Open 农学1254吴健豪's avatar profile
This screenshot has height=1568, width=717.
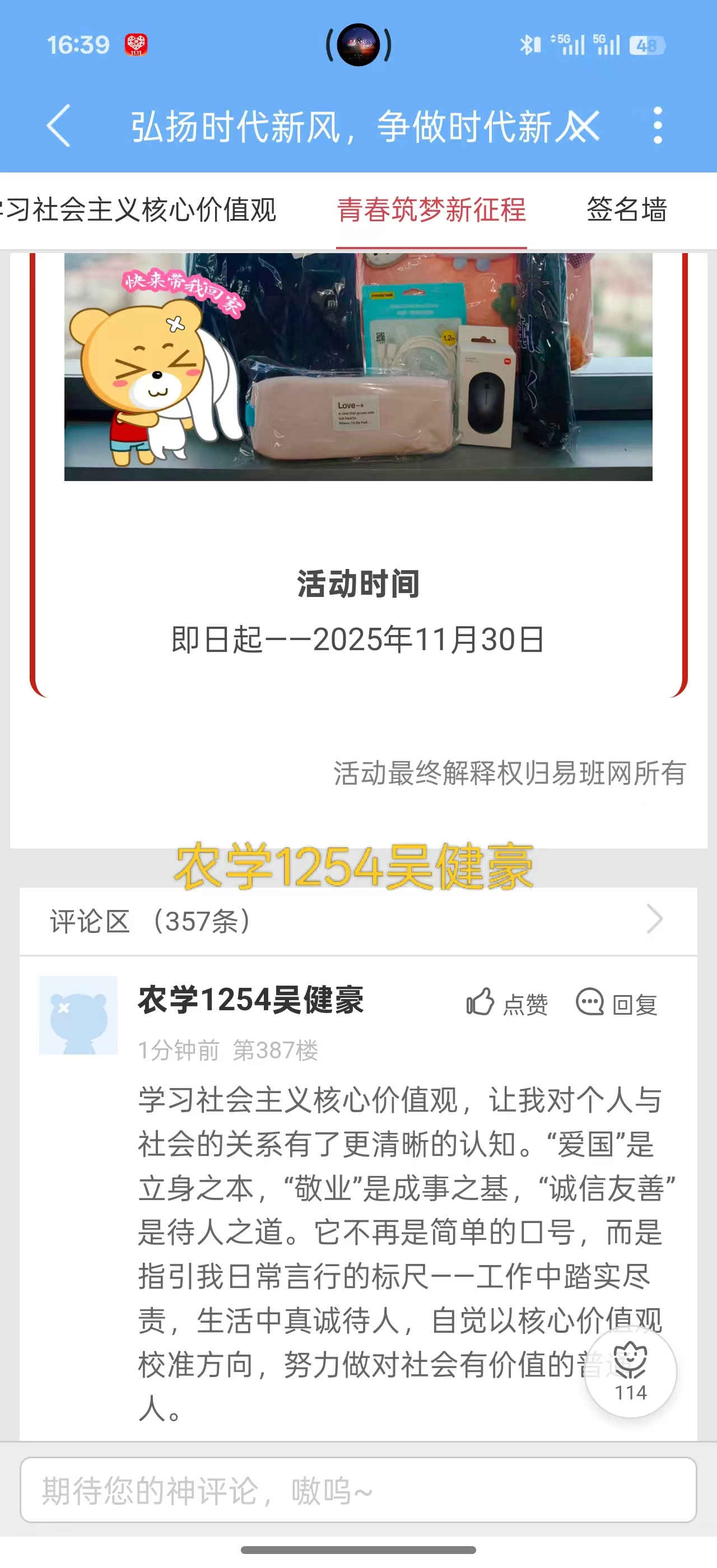point(78,1015)
